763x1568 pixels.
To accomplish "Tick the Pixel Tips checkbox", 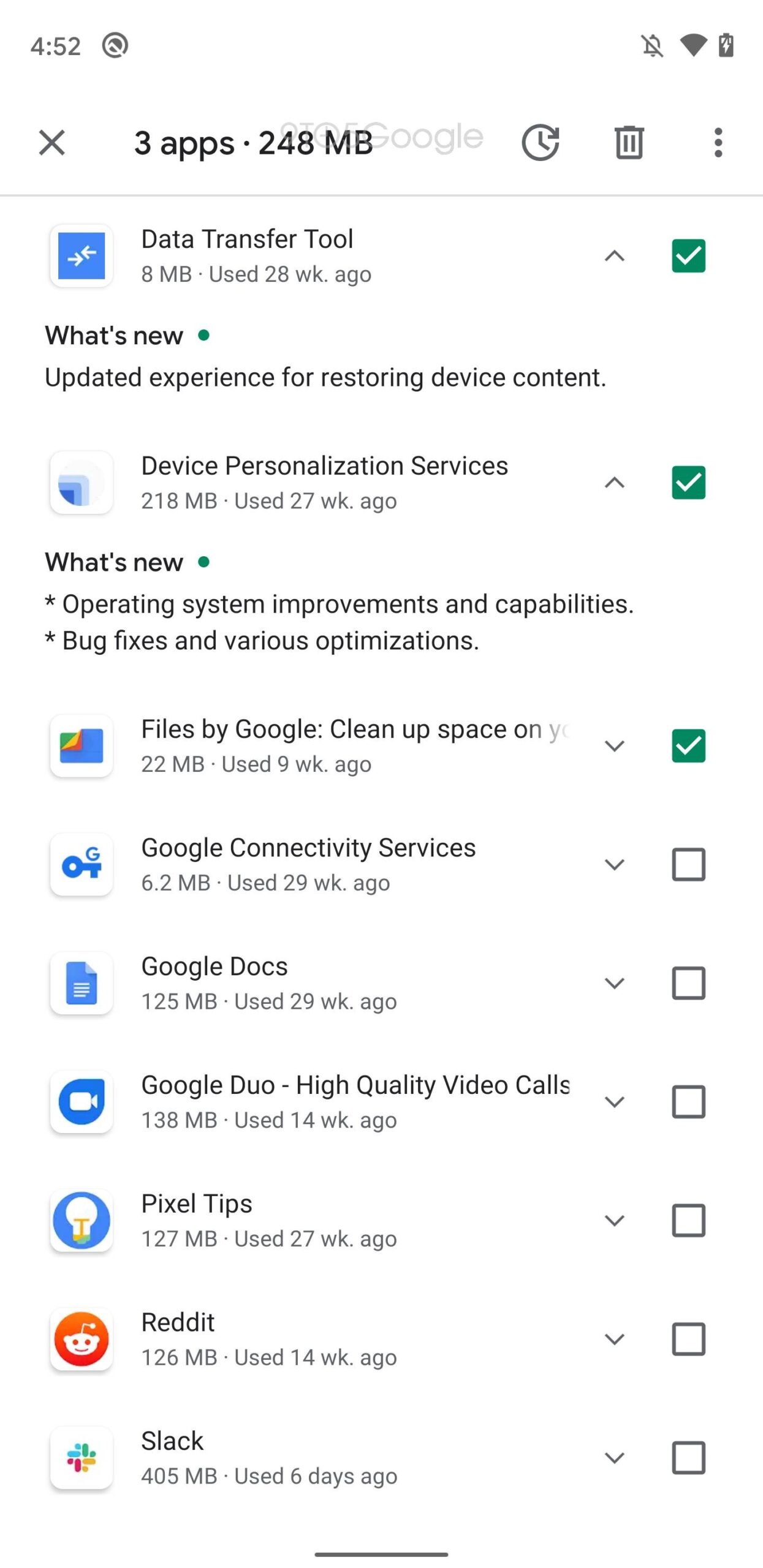I will point(688,1220).
